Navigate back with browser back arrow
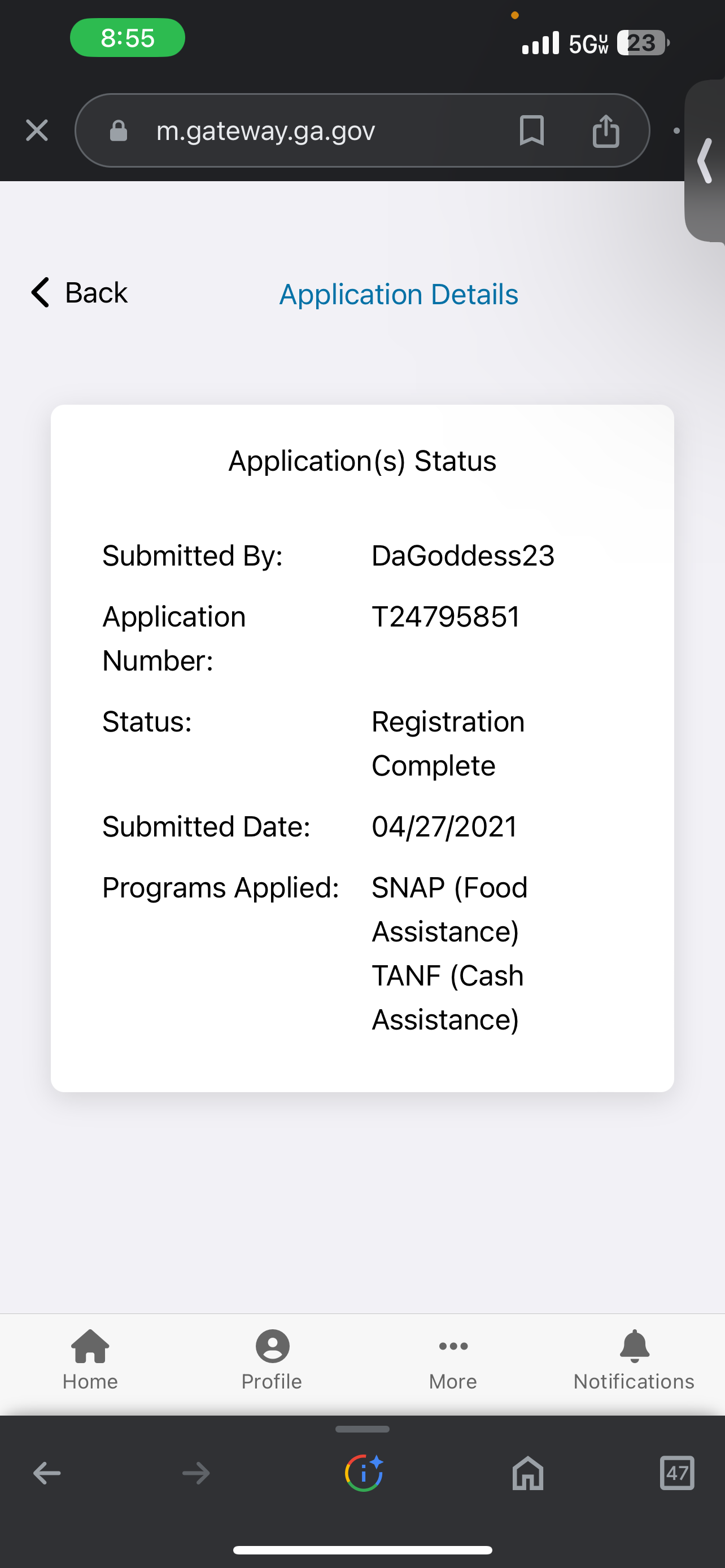The image size is (725, 1568). click(x=47, y=1473)
